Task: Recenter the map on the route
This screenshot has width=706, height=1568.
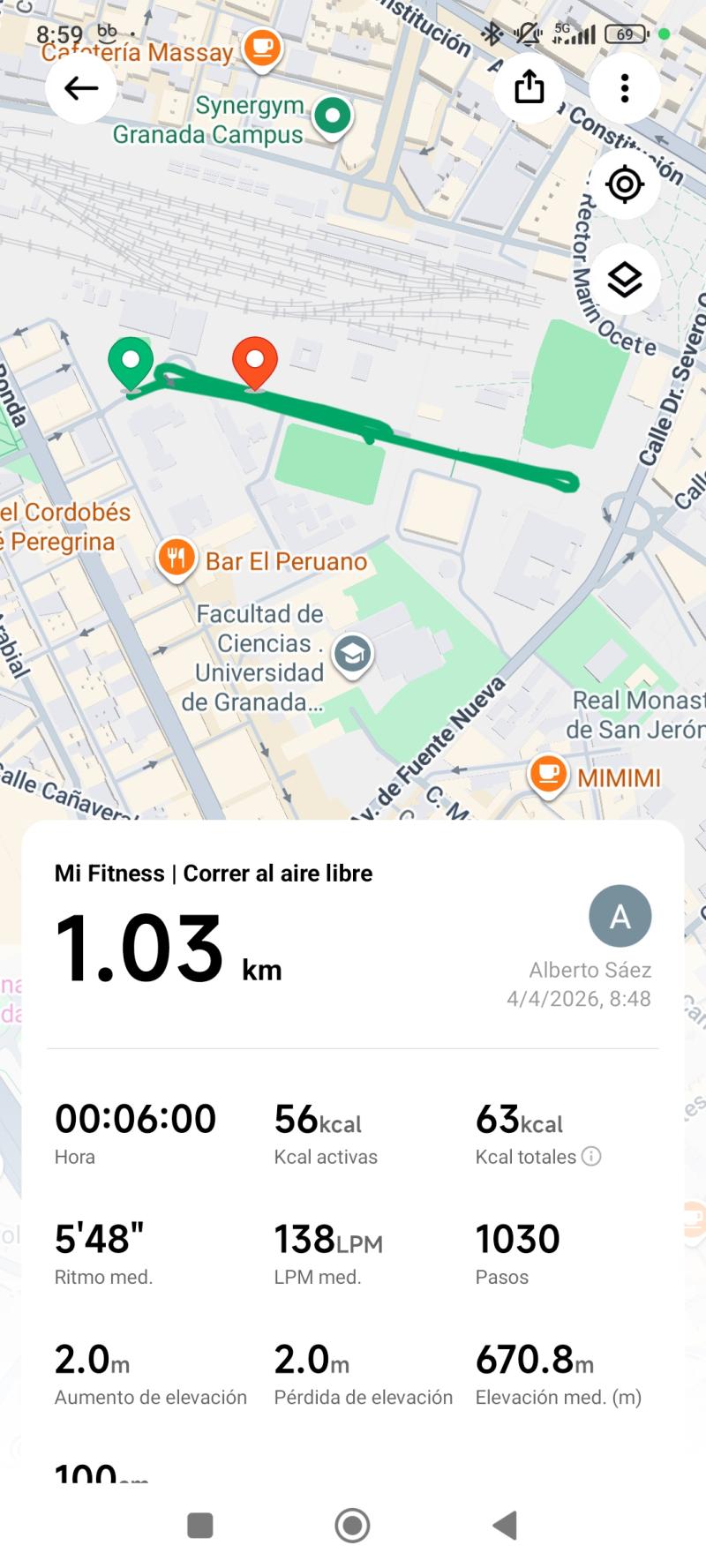Action: [625, 184]
